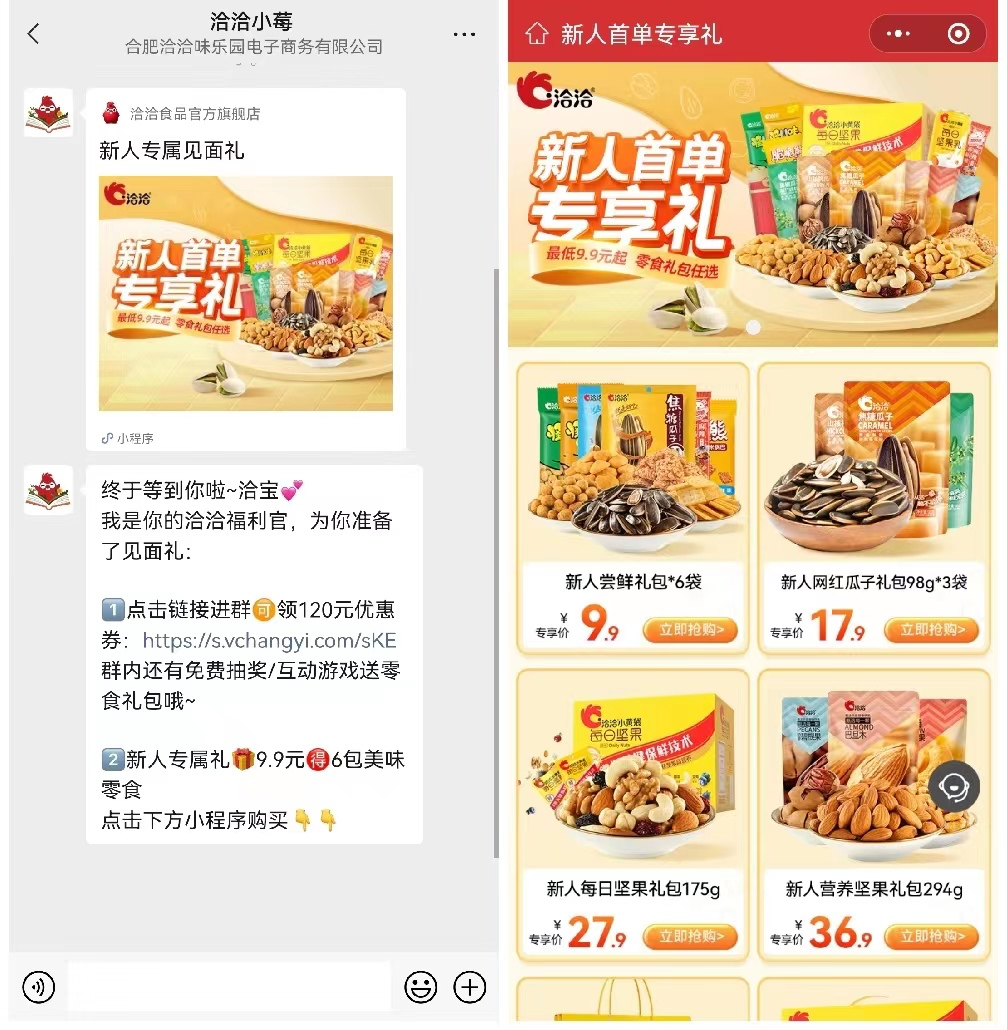The width and height of the screenshot is (1007, 1030).
Task: Open the emoji picker
Action: [420, 987]
